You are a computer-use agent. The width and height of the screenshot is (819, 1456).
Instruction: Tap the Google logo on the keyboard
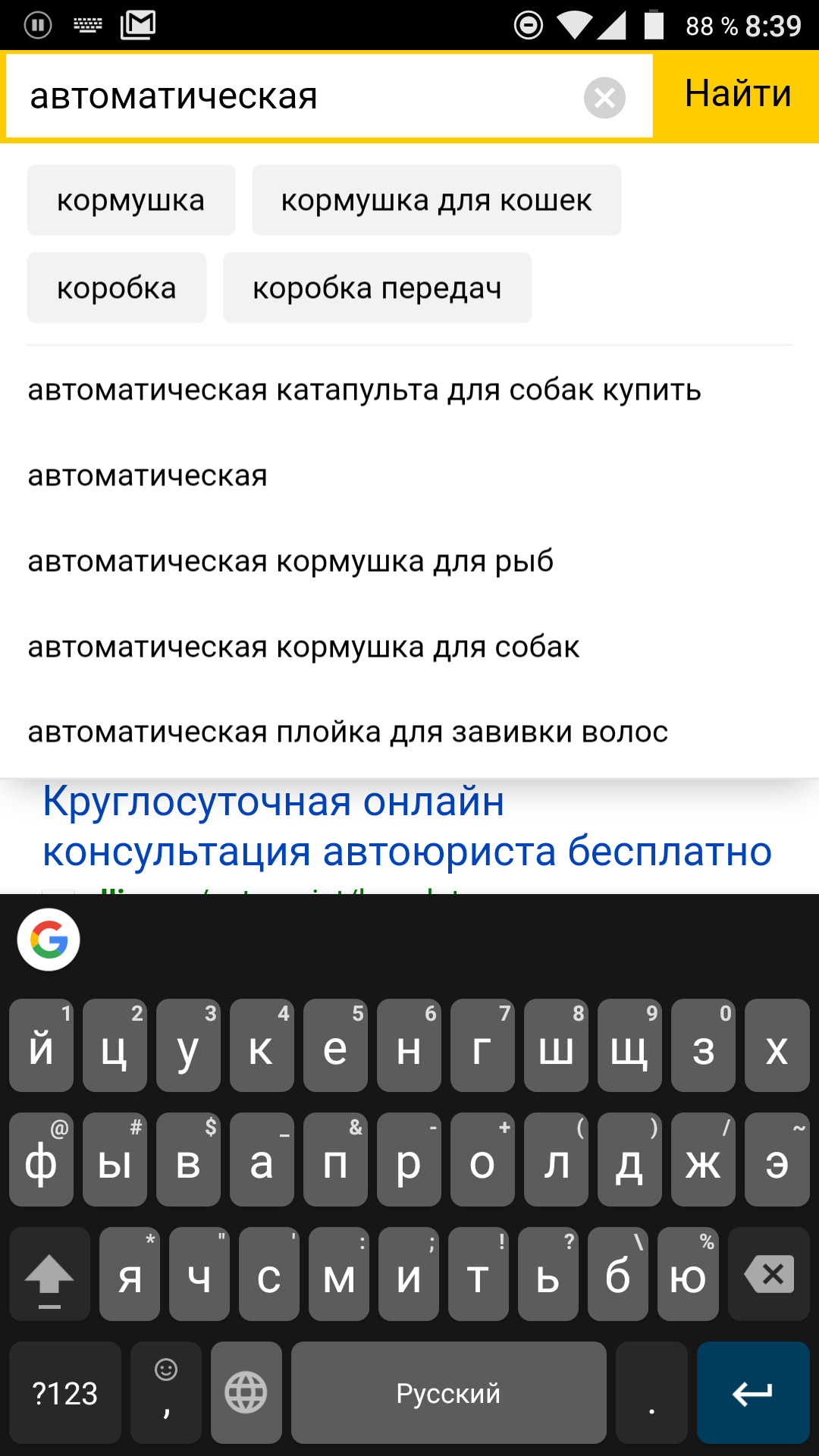click(49, 940)
